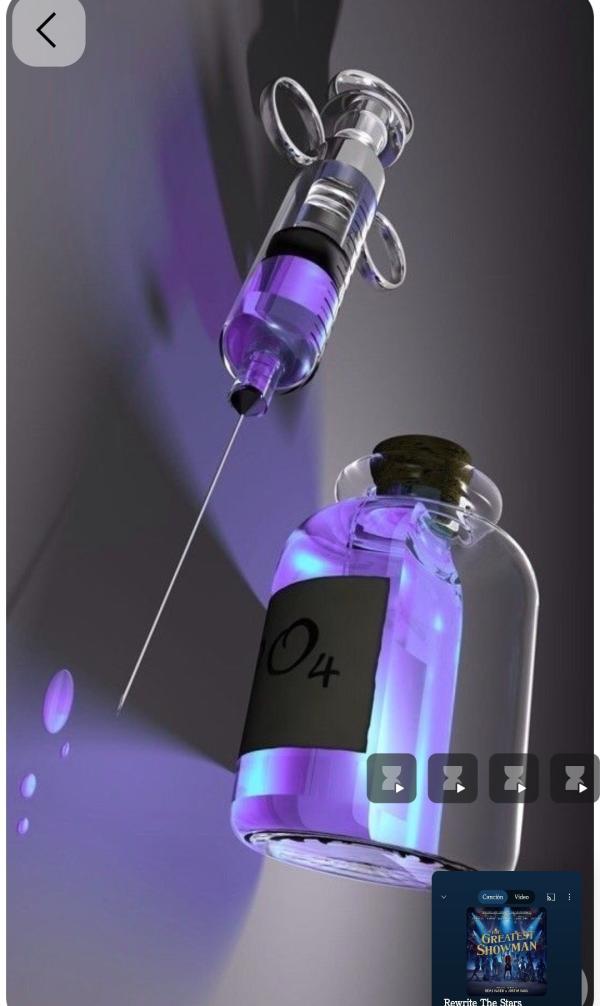The height and width of the screenshot is (1006, 600).
Task: Go back using the top arrow
Action: tap(48, 31)
